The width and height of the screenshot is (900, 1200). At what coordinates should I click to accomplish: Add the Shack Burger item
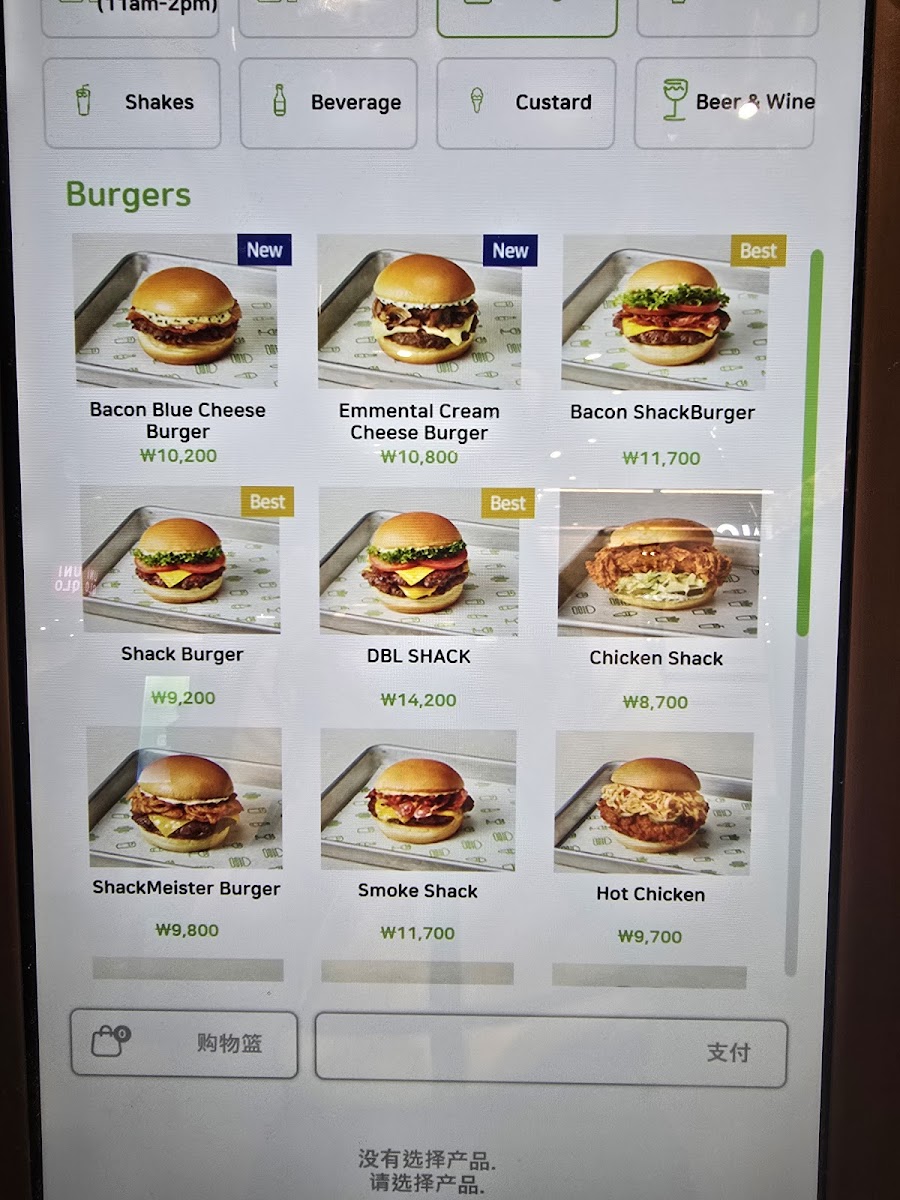pos(183,598)
